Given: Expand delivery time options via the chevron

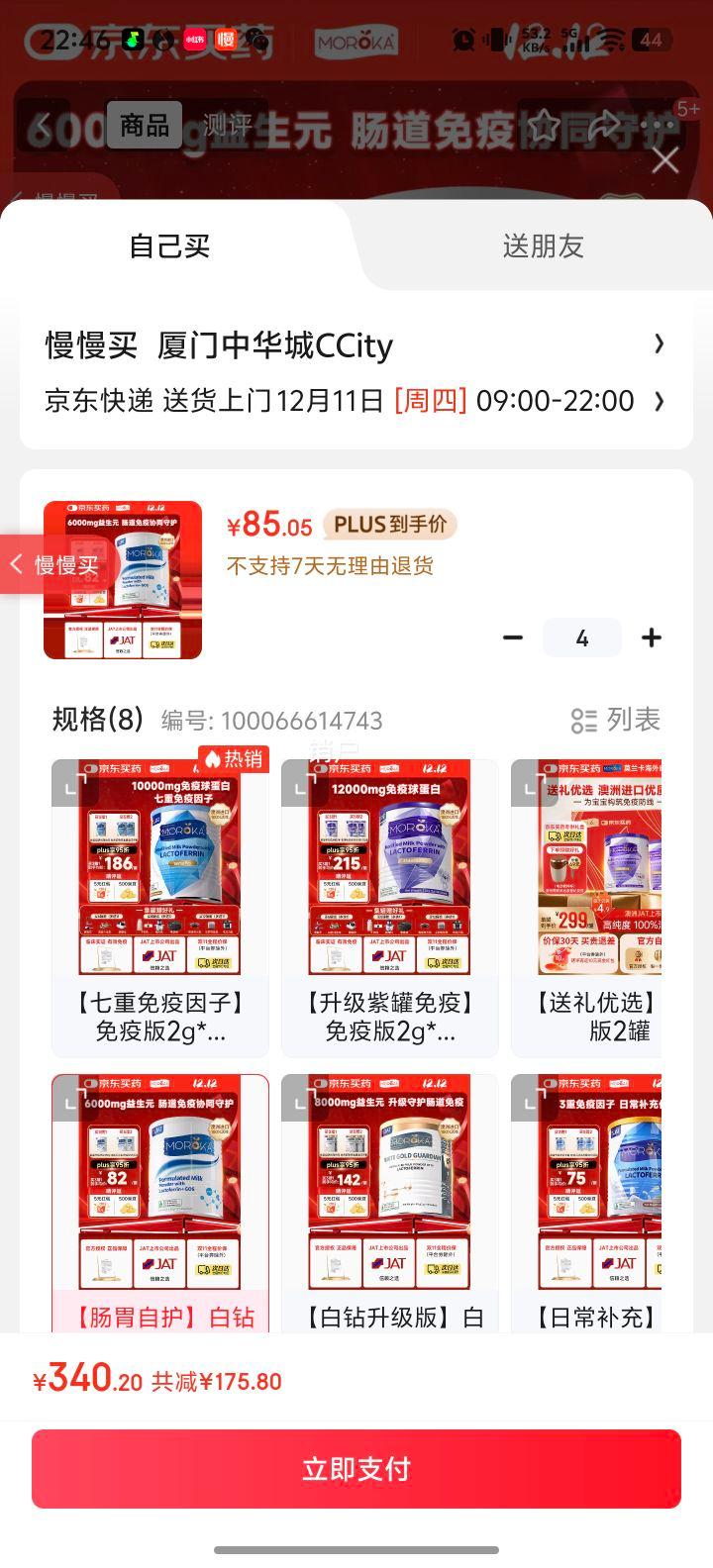Looking at the screenshot, I should tap(660, 401).
